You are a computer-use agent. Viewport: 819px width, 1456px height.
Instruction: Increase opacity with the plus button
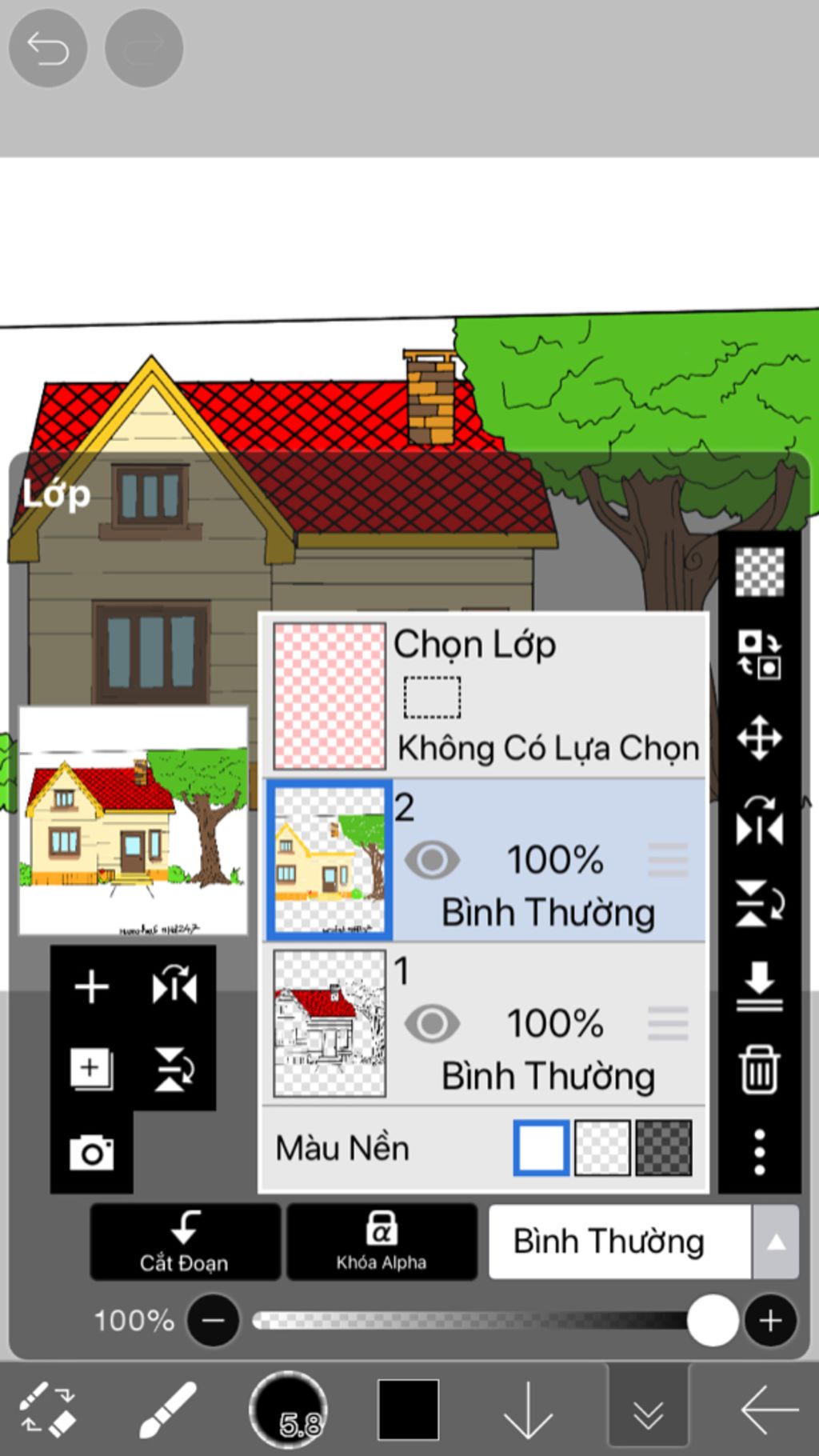[x=770, y=1320]
